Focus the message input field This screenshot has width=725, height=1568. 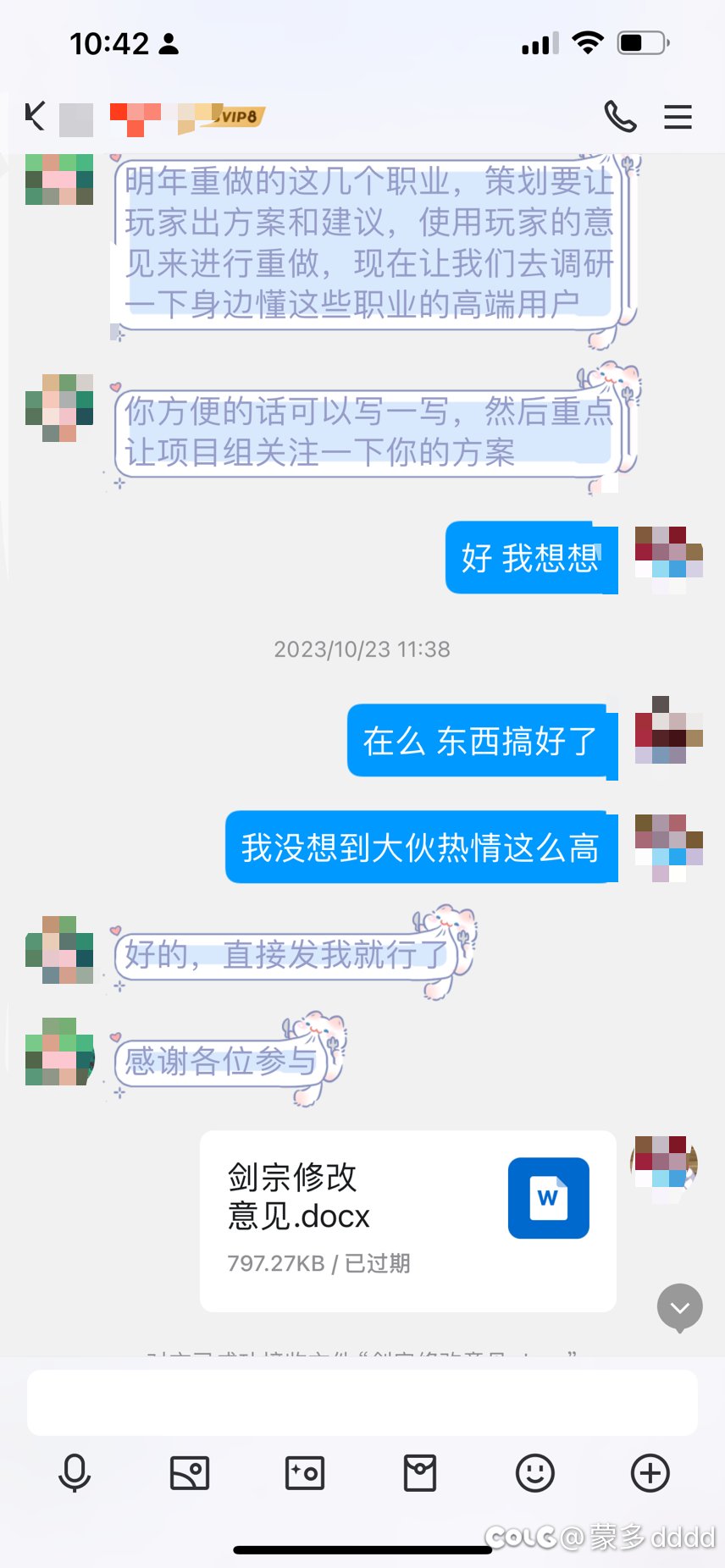362,1403
